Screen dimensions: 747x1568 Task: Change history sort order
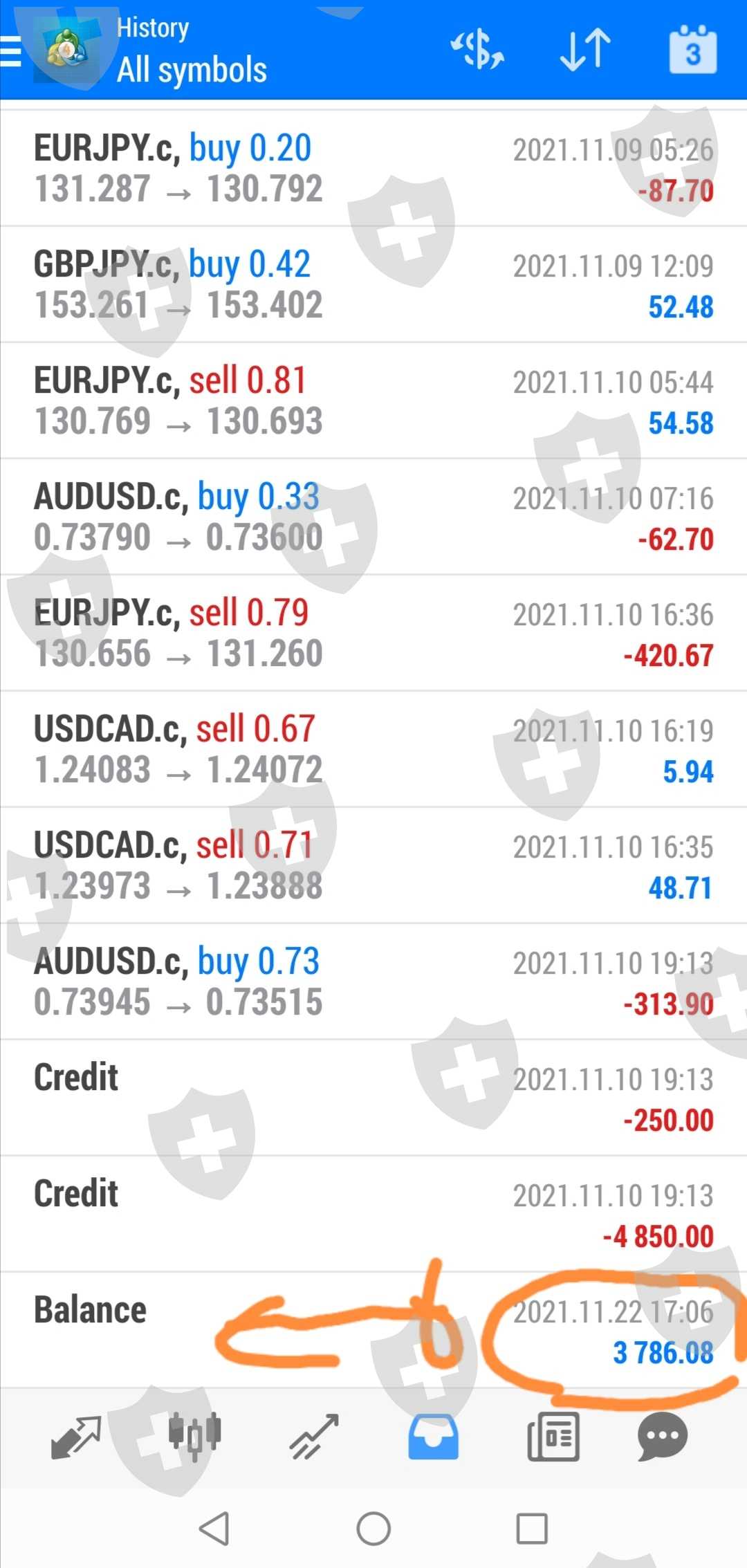pos(585,50)
